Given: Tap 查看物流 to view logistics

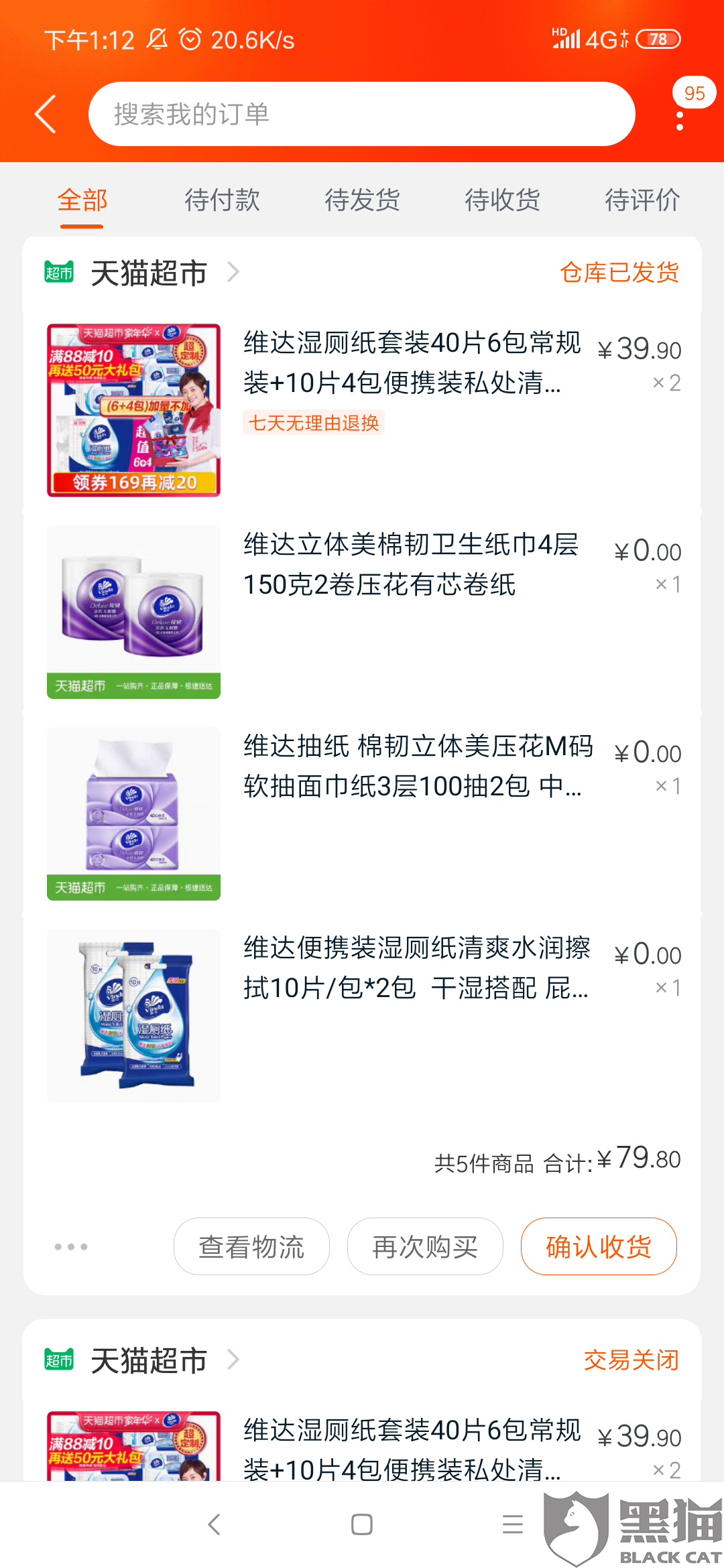Looking at the screenshot, I should pos(251,1246).
